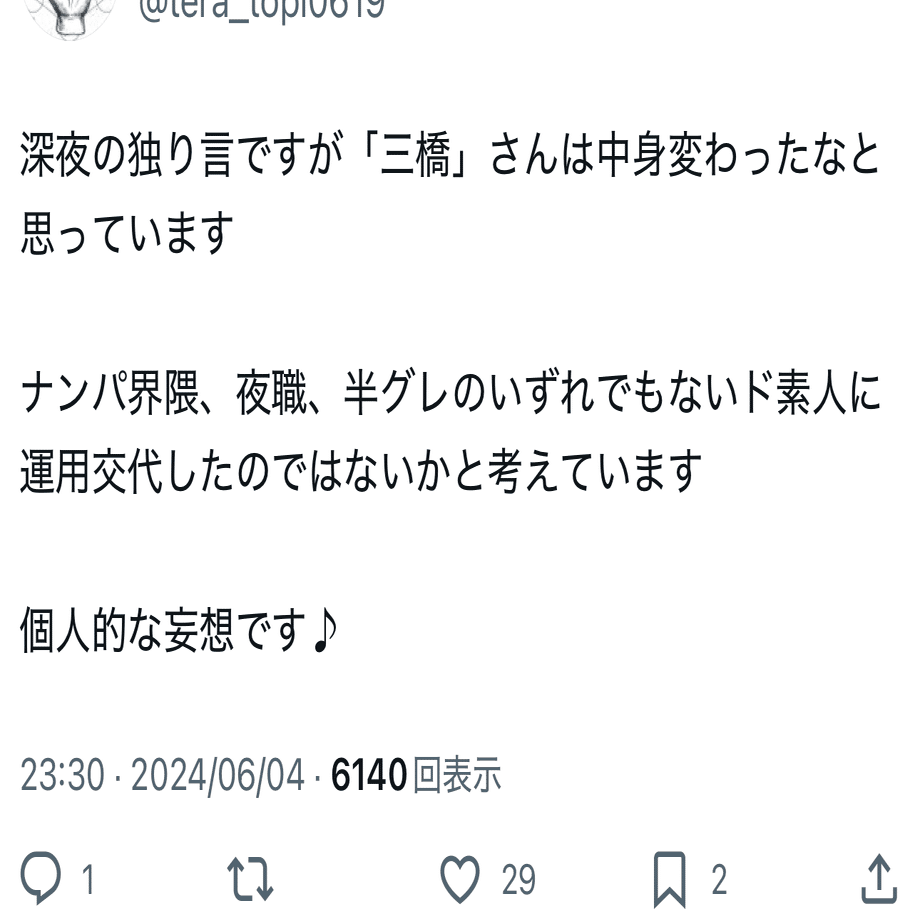This screenshot has height=920, width=920.
Task: Like the tweet with 29 likes
Action: point(461,880)
